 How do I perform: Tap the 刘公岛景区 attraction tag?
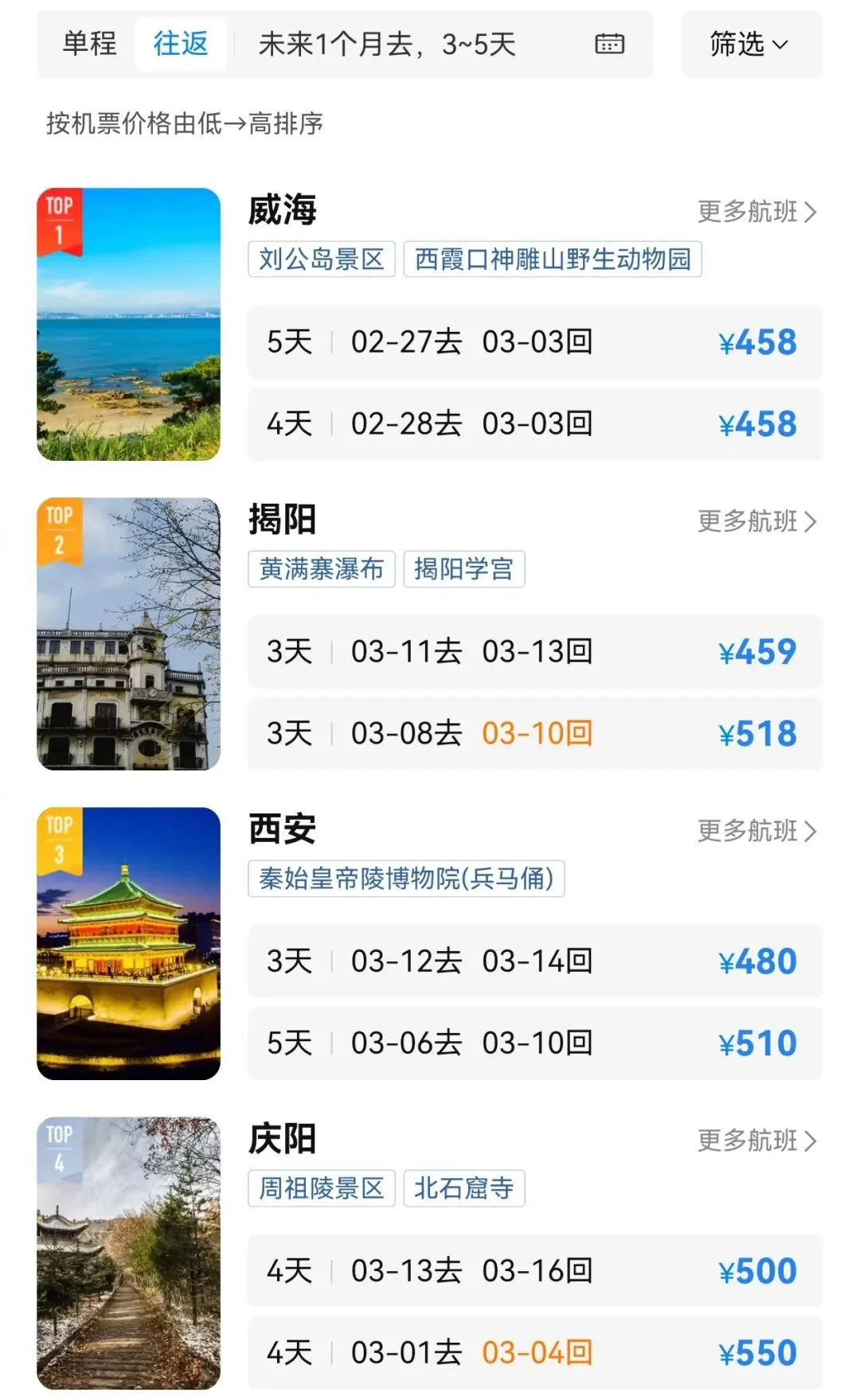[322, 259]
